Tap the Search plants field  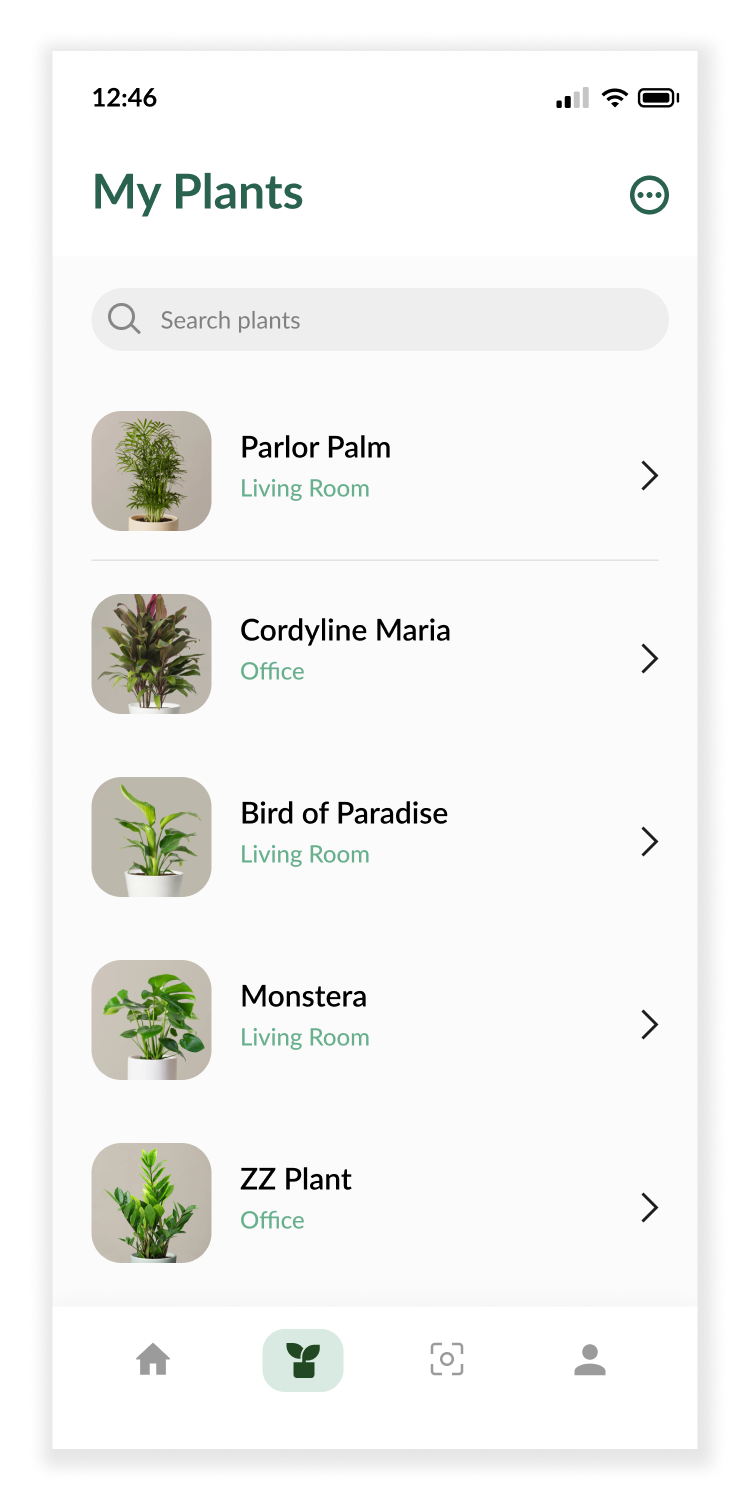(380, 320)
